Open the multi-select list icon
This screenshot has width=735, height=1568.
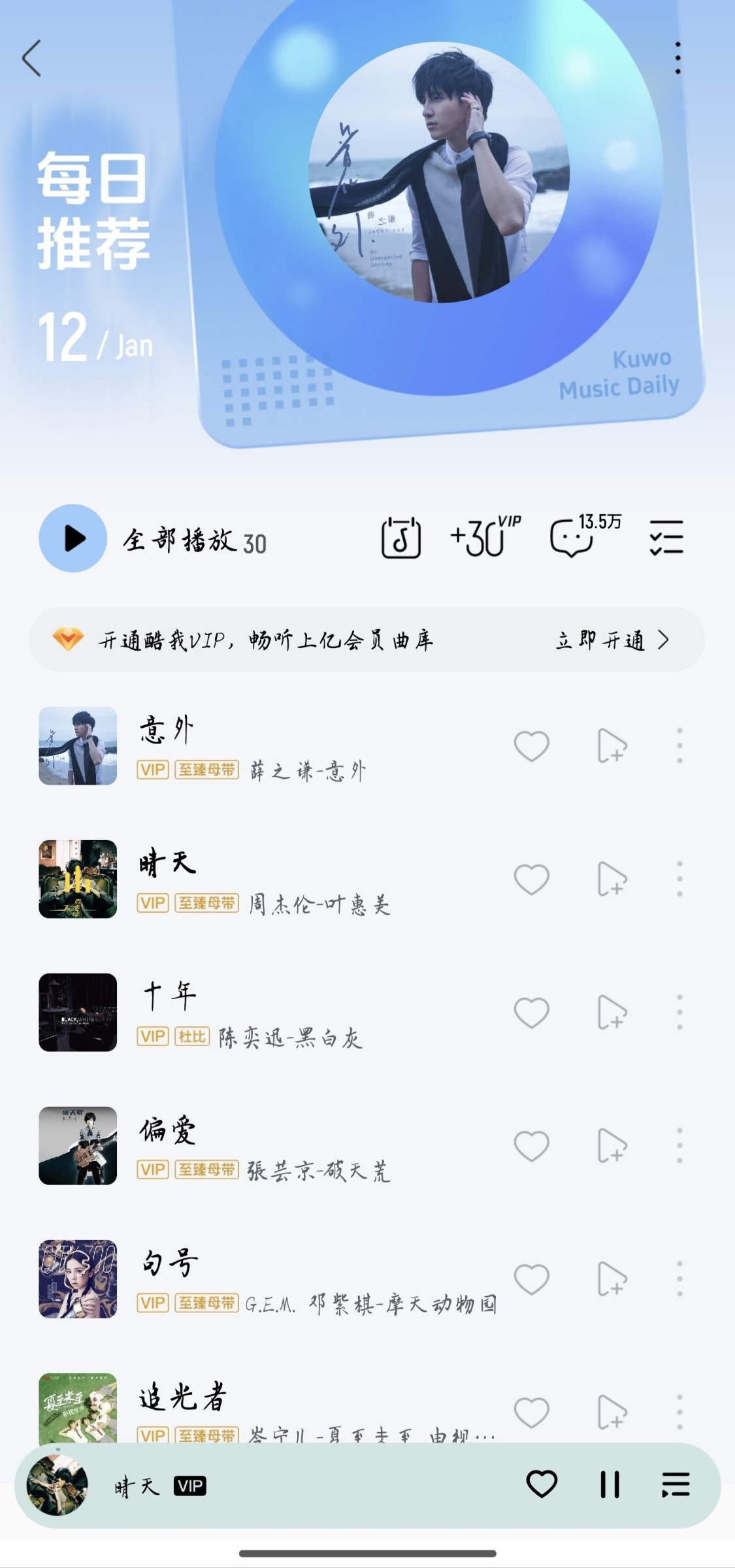coord(666,538)
